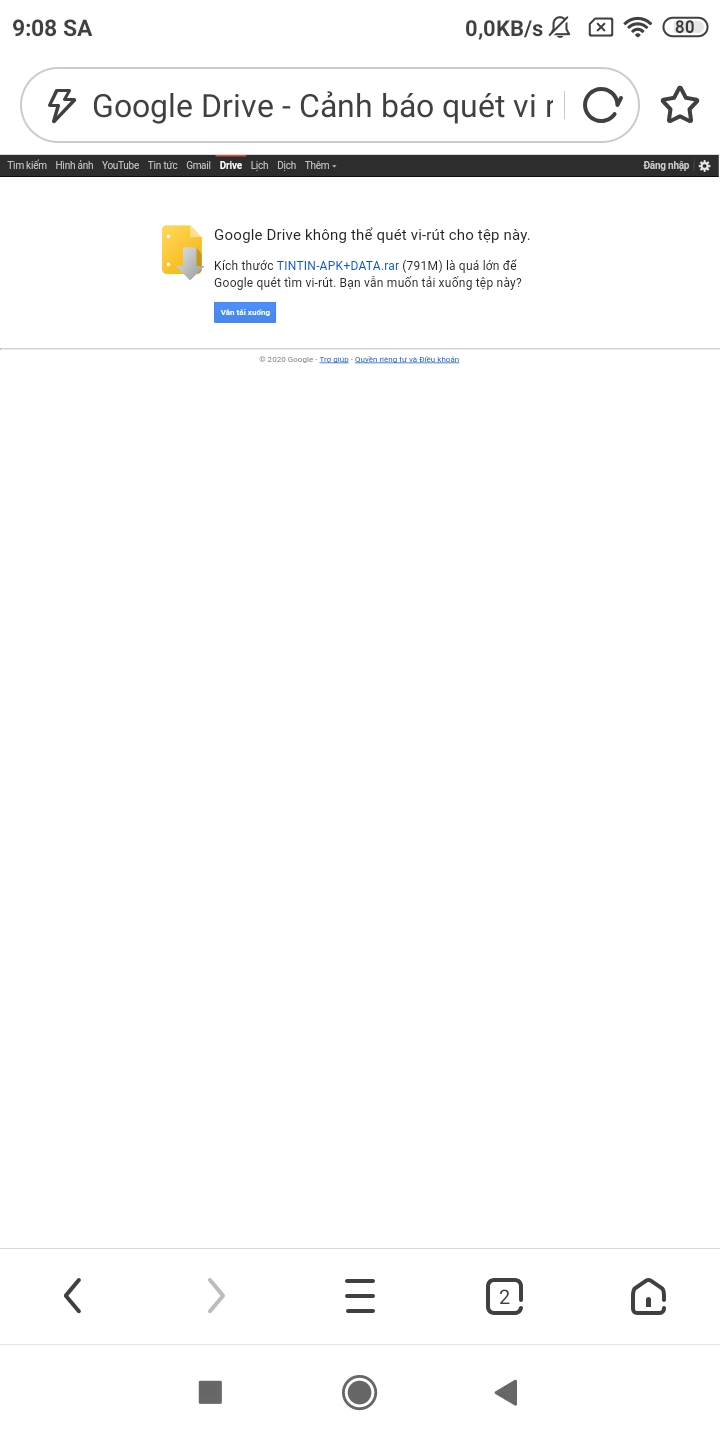720x1440 pixels.
Task: Bookmark this page with the star
Action: click(x=680, y=105)
